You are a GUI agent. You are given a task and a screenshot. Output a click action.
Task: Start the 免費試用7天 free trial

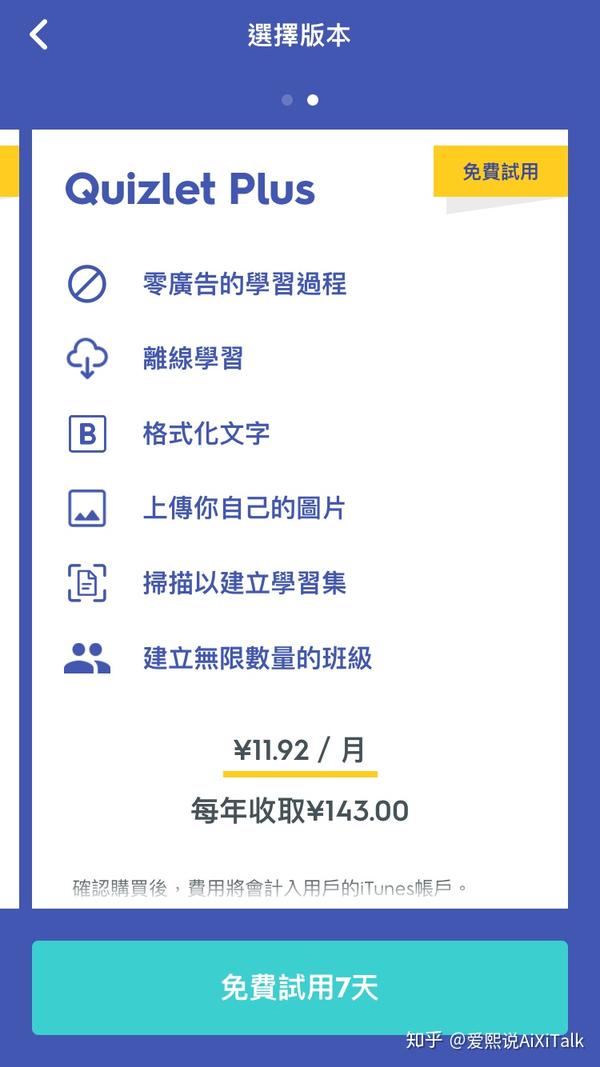coord(300,987)
